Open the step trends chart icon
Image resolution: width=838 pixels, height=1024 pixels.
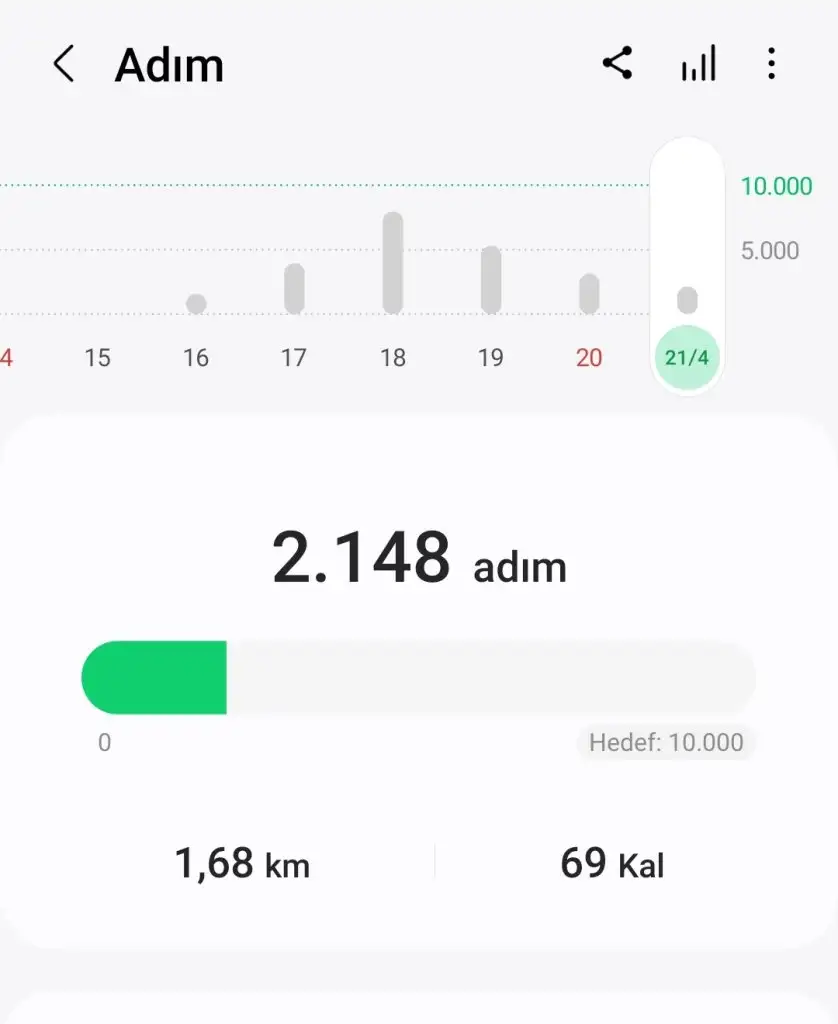tap(698, 65)
